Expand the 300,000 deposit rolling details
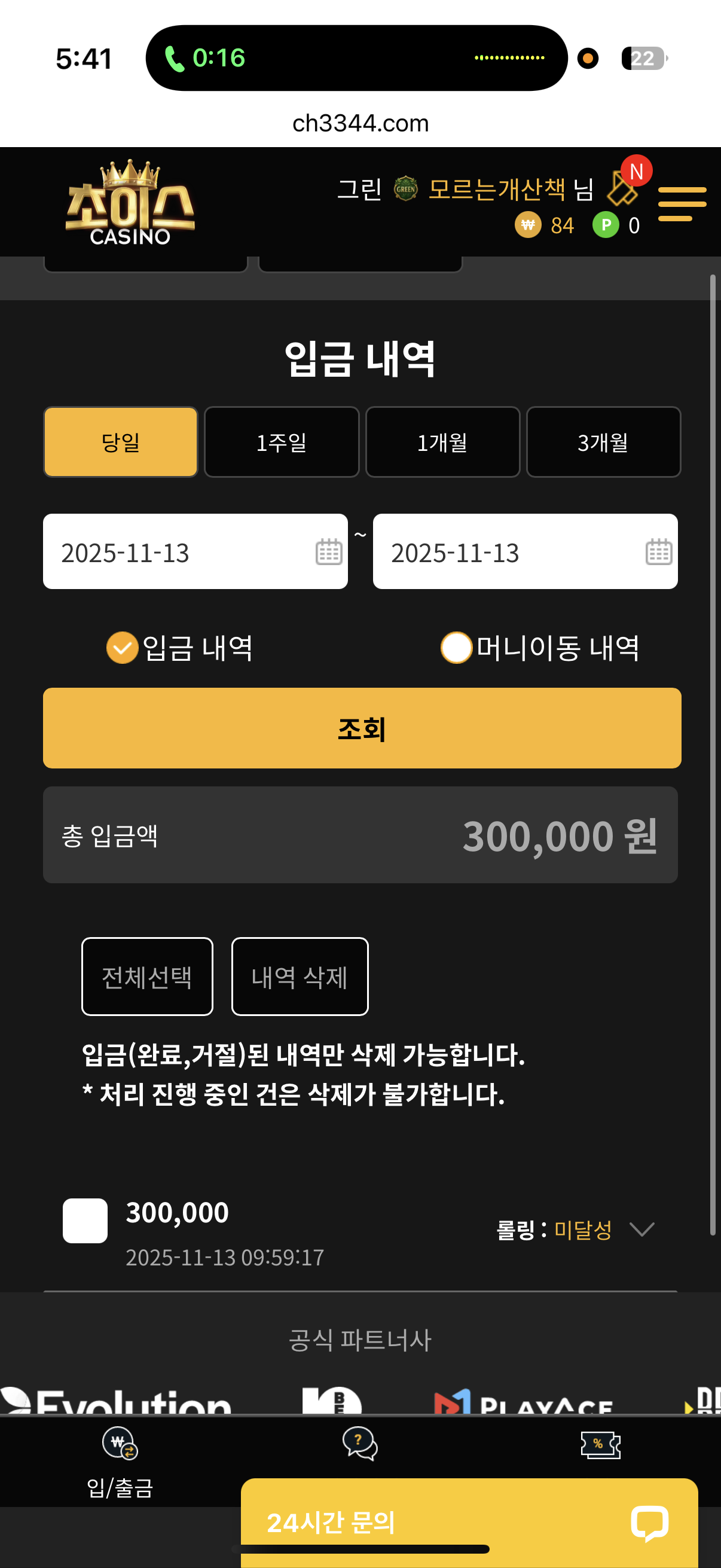Screen dimensions: 721x1568 coord(642,1229)
